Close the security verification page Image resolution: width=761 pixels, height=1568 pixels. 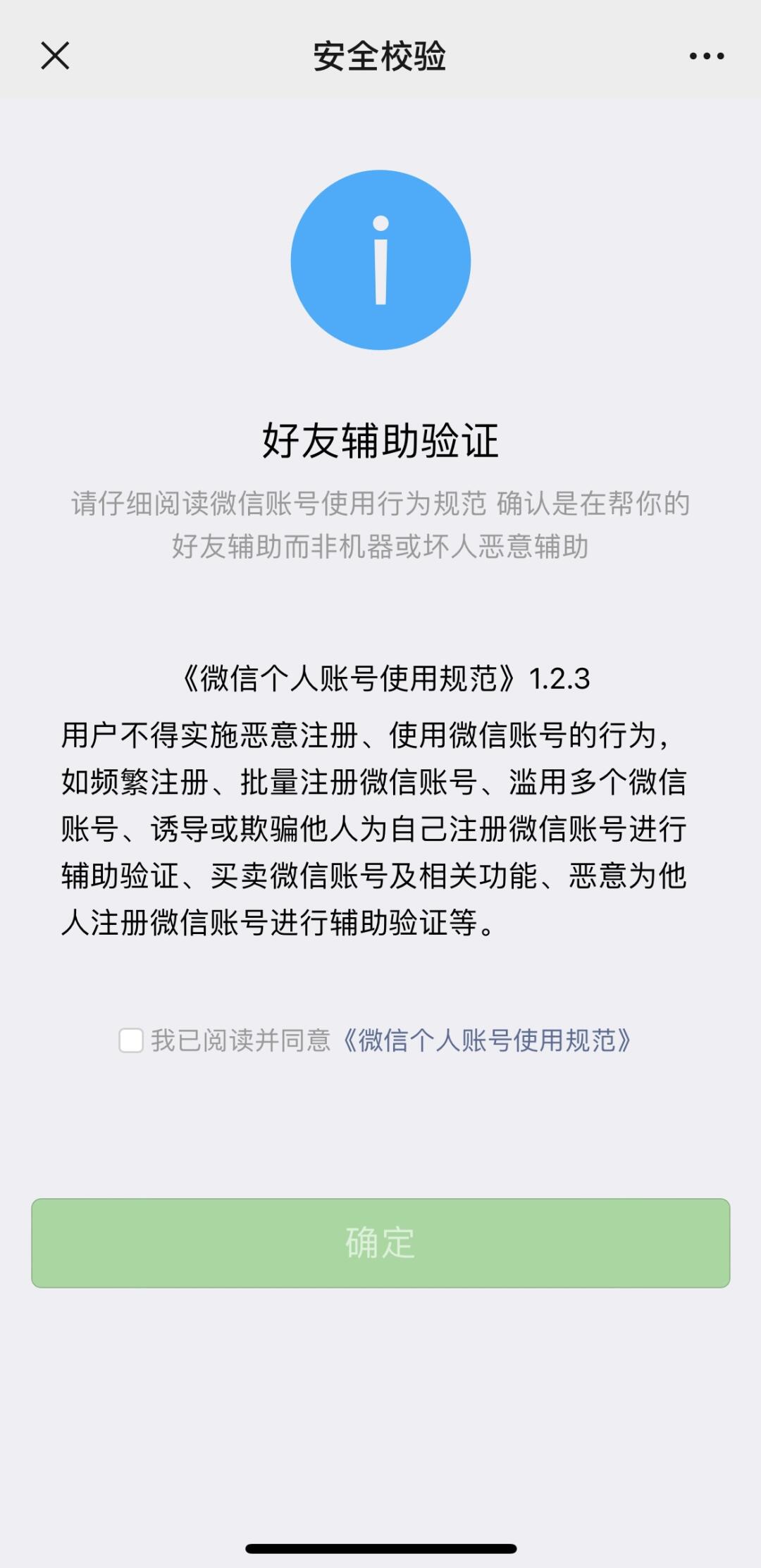coord(55,56)
